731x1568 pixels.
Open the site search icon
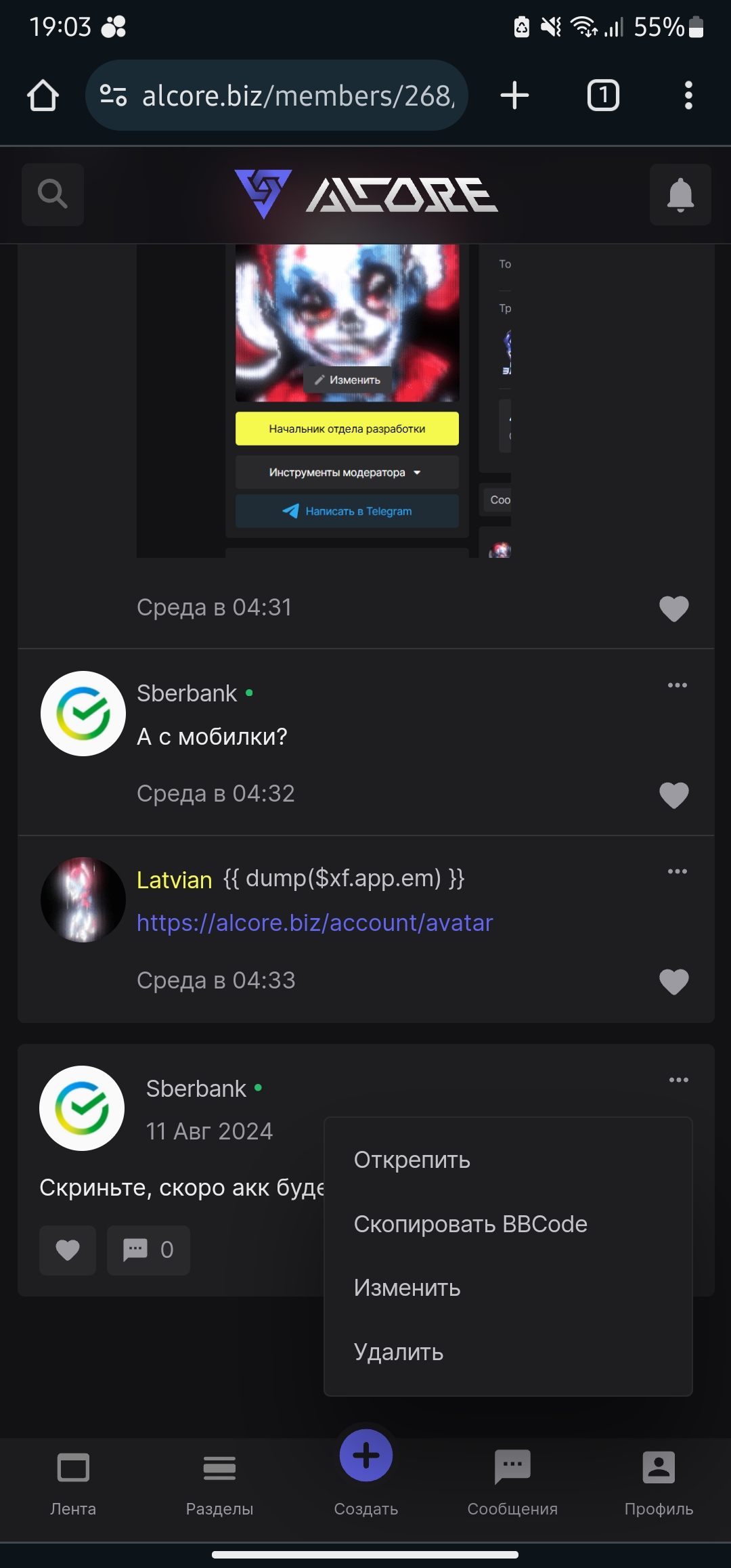click(x=53, y=194)
